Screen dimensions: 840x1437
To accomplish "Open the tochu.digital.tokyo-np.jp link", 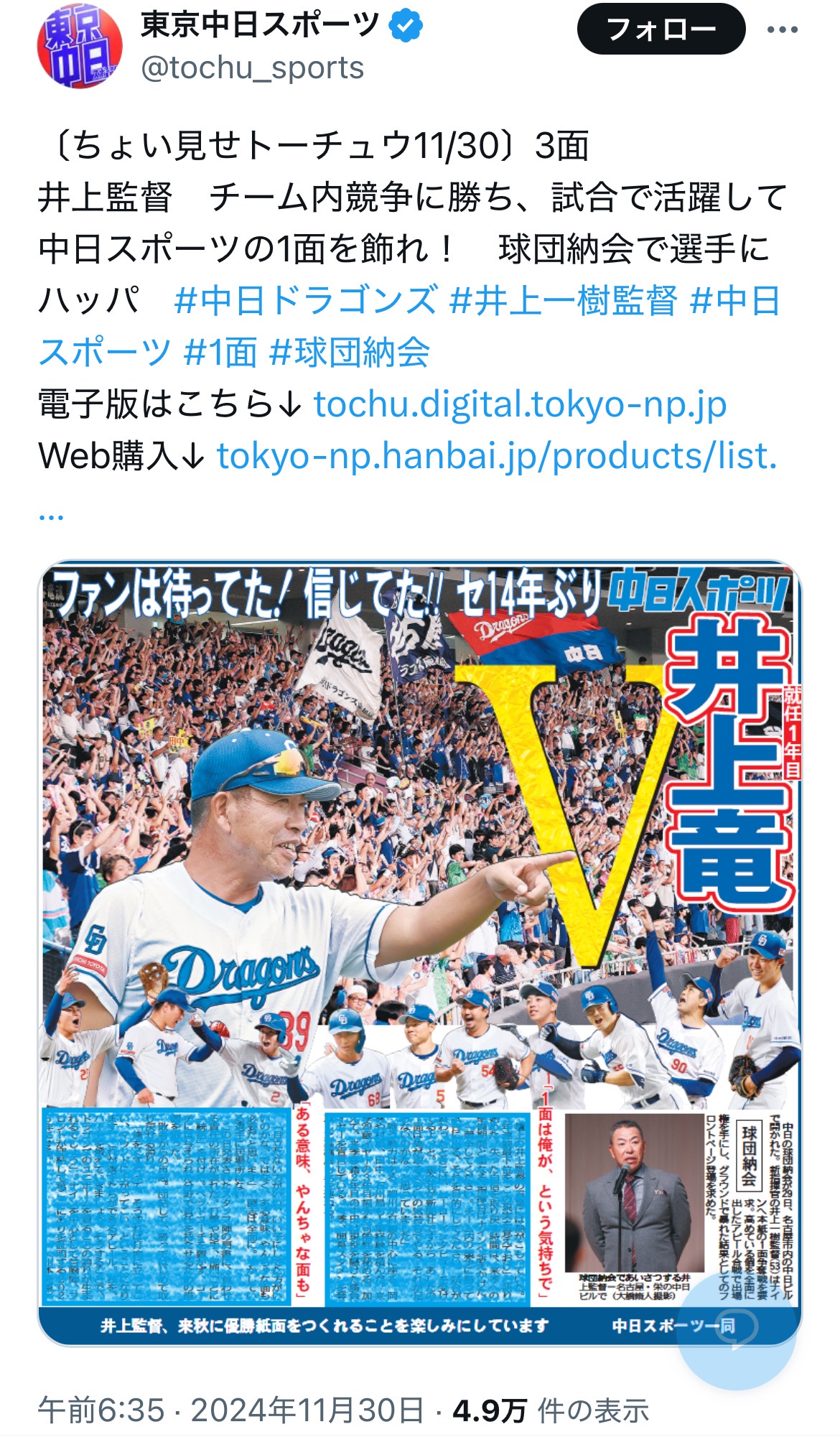I will point(521,404).
